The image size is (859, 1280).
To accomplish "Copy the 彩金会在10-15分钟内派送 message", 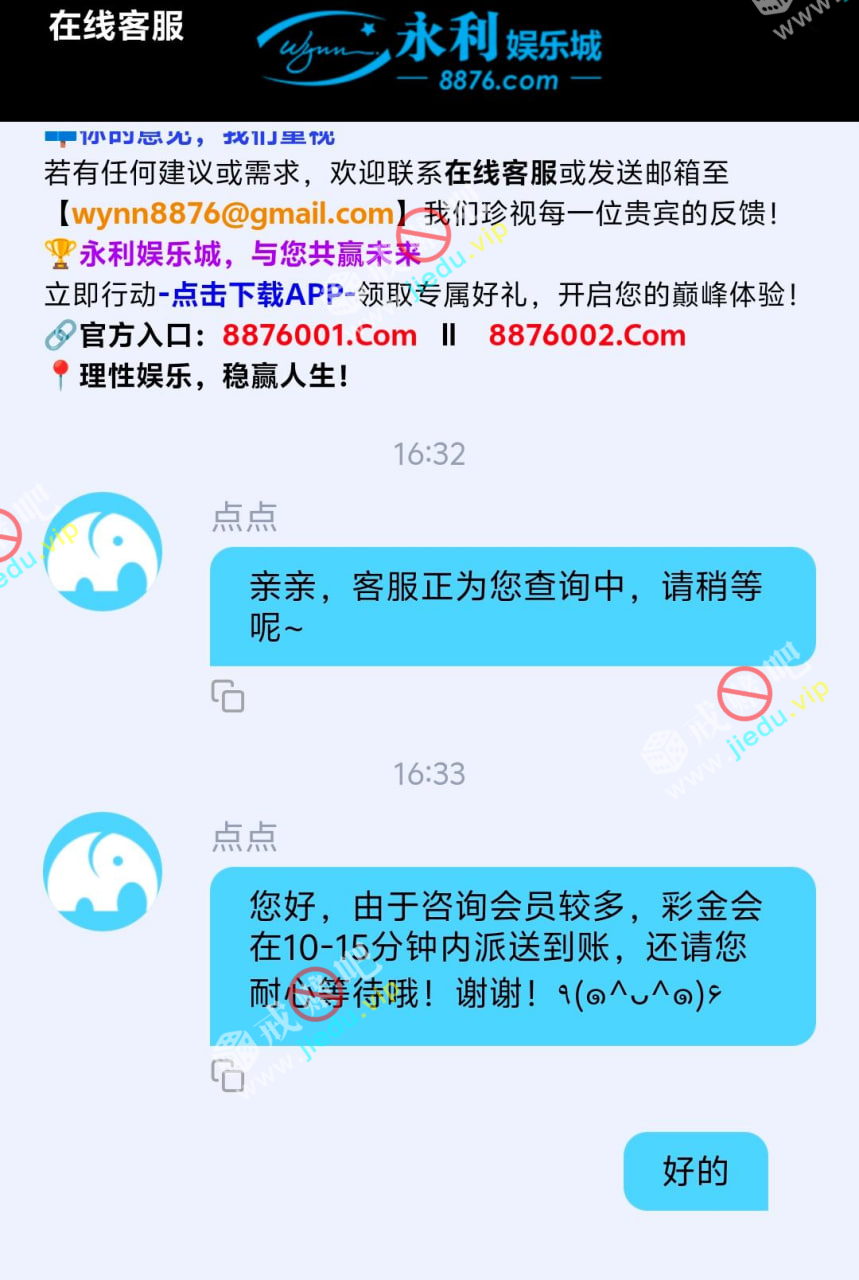I will [228, 1076].
